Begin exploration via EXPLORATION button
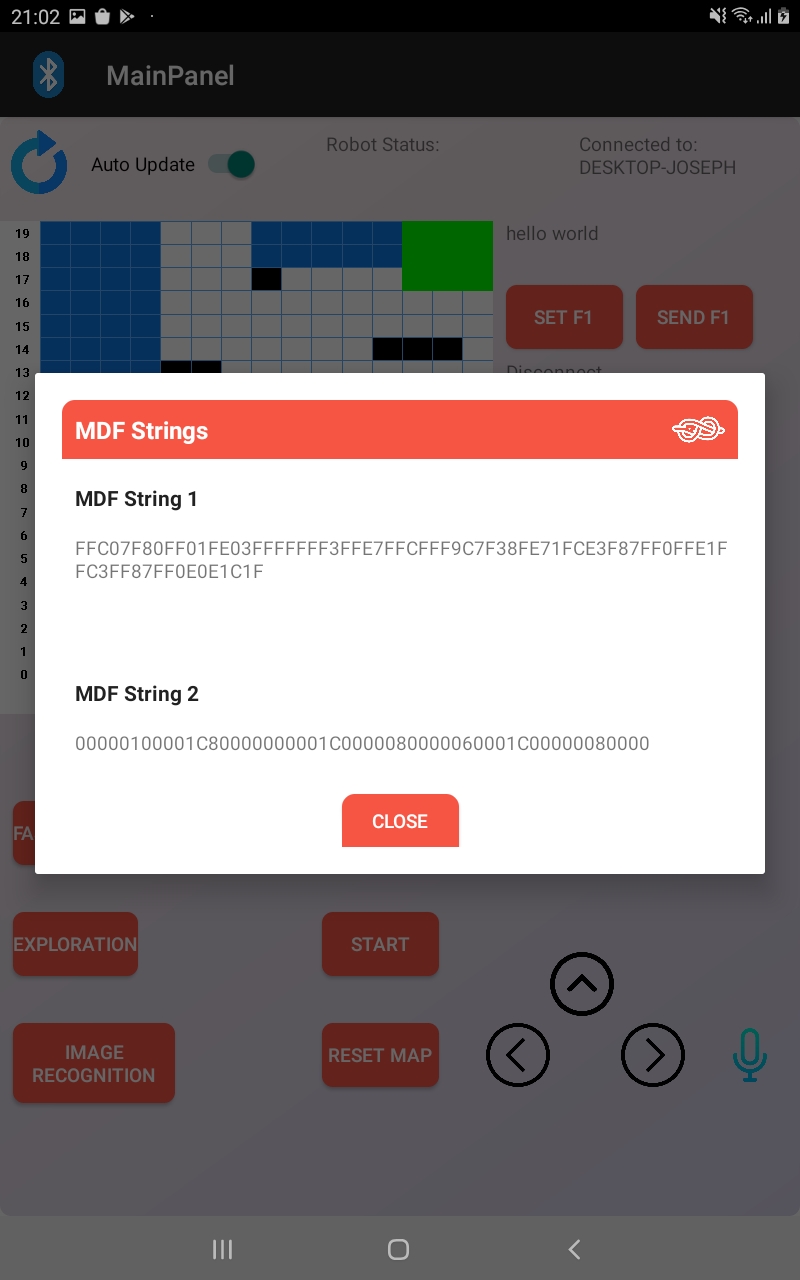Screen dimensions: 800x1280 pos(74,943)
